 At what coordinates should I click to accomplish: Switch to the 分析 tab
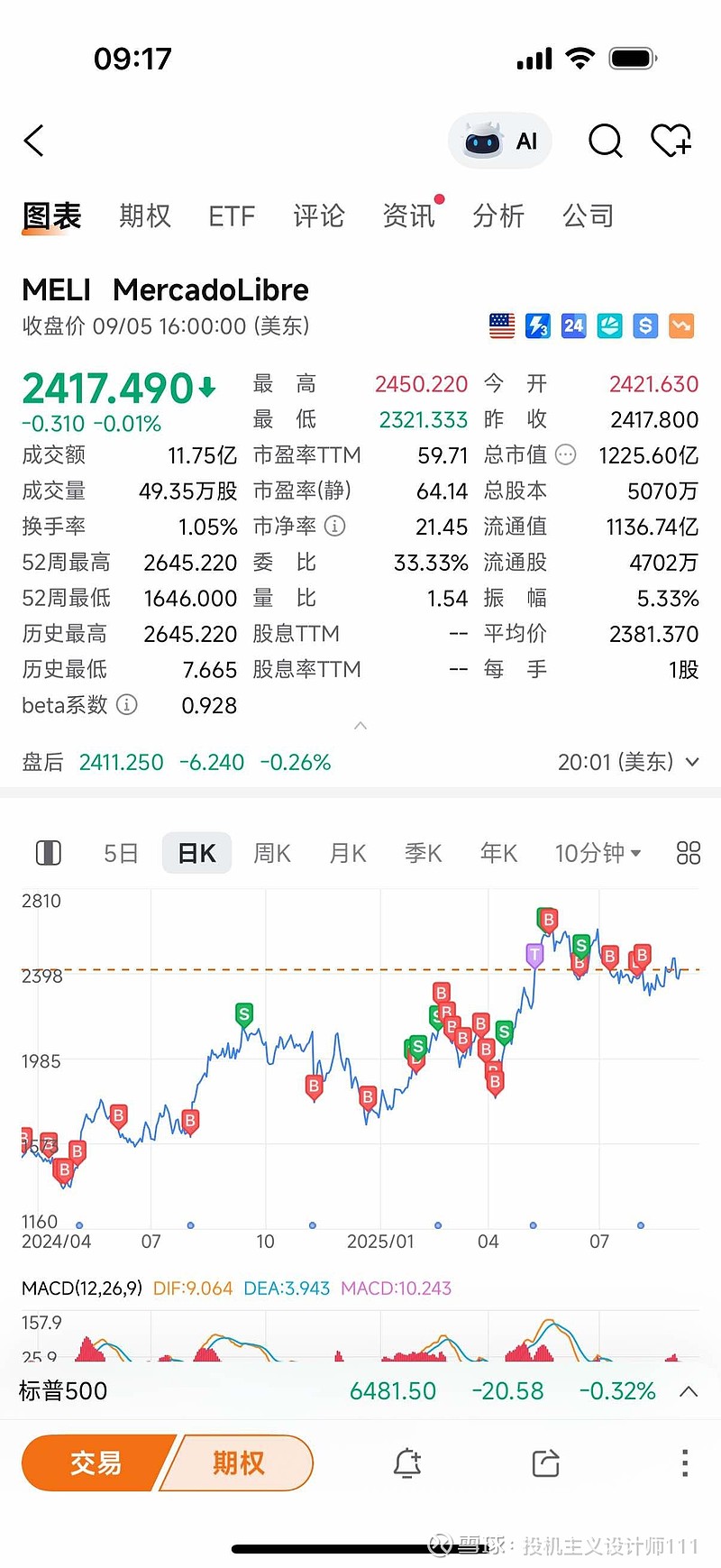click(x=498, y=216)
